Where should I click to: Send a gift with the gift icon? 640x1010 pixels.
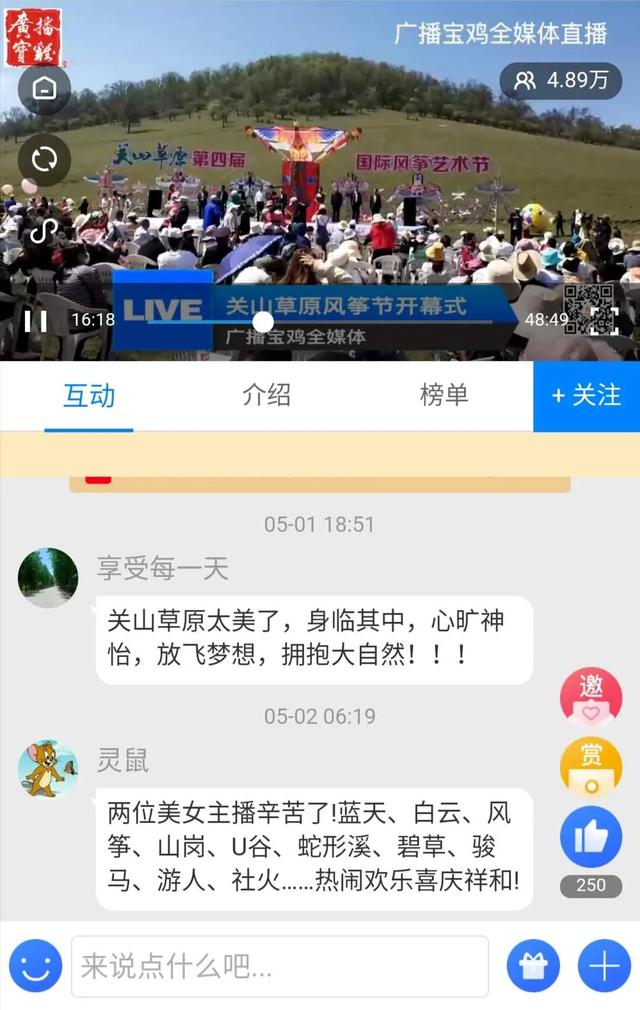pyautogui.click(x=533, y=966)
